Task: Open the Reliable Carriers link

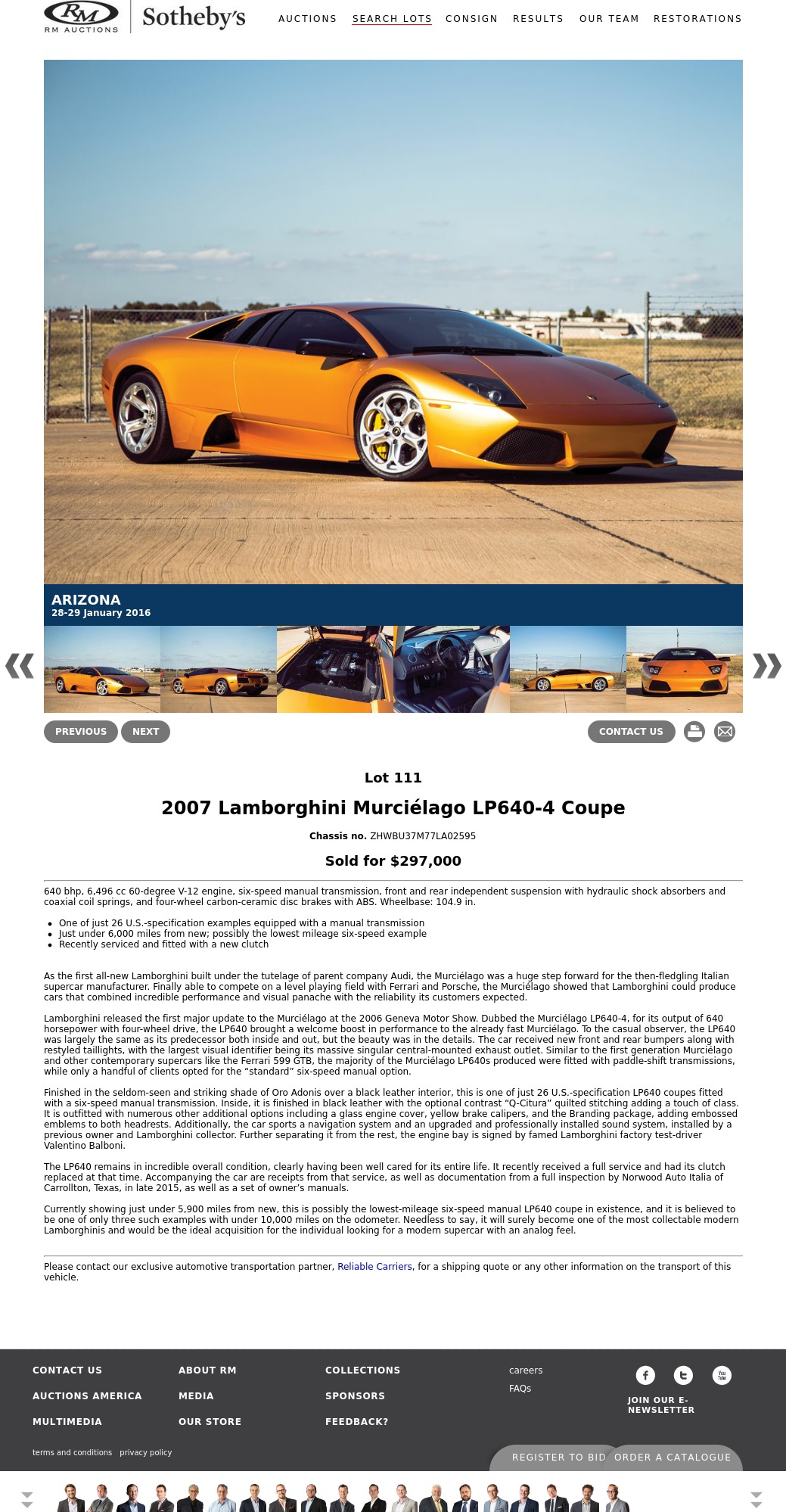Action: 374,1266
